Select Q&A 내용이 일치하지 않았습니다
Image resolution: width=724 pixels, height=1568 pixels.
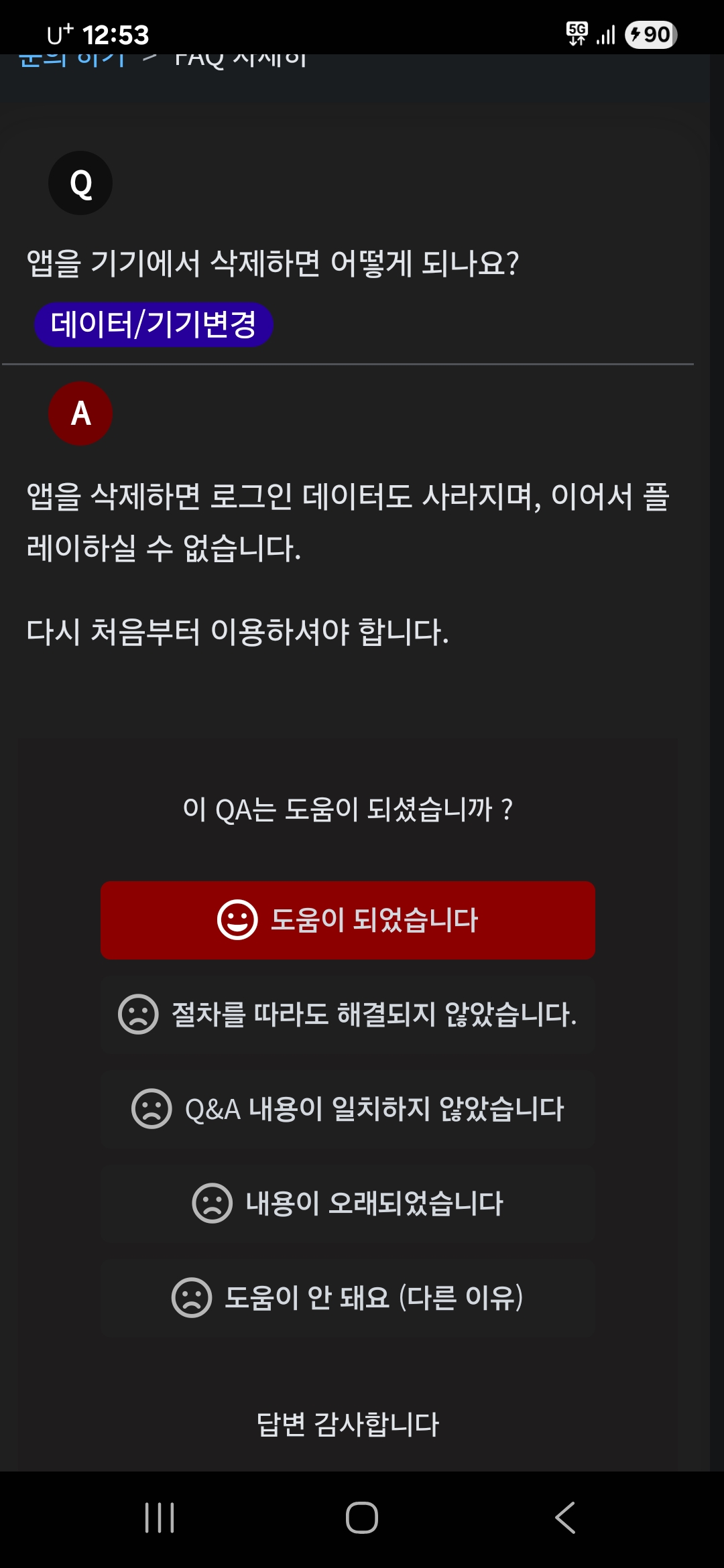347,1109
